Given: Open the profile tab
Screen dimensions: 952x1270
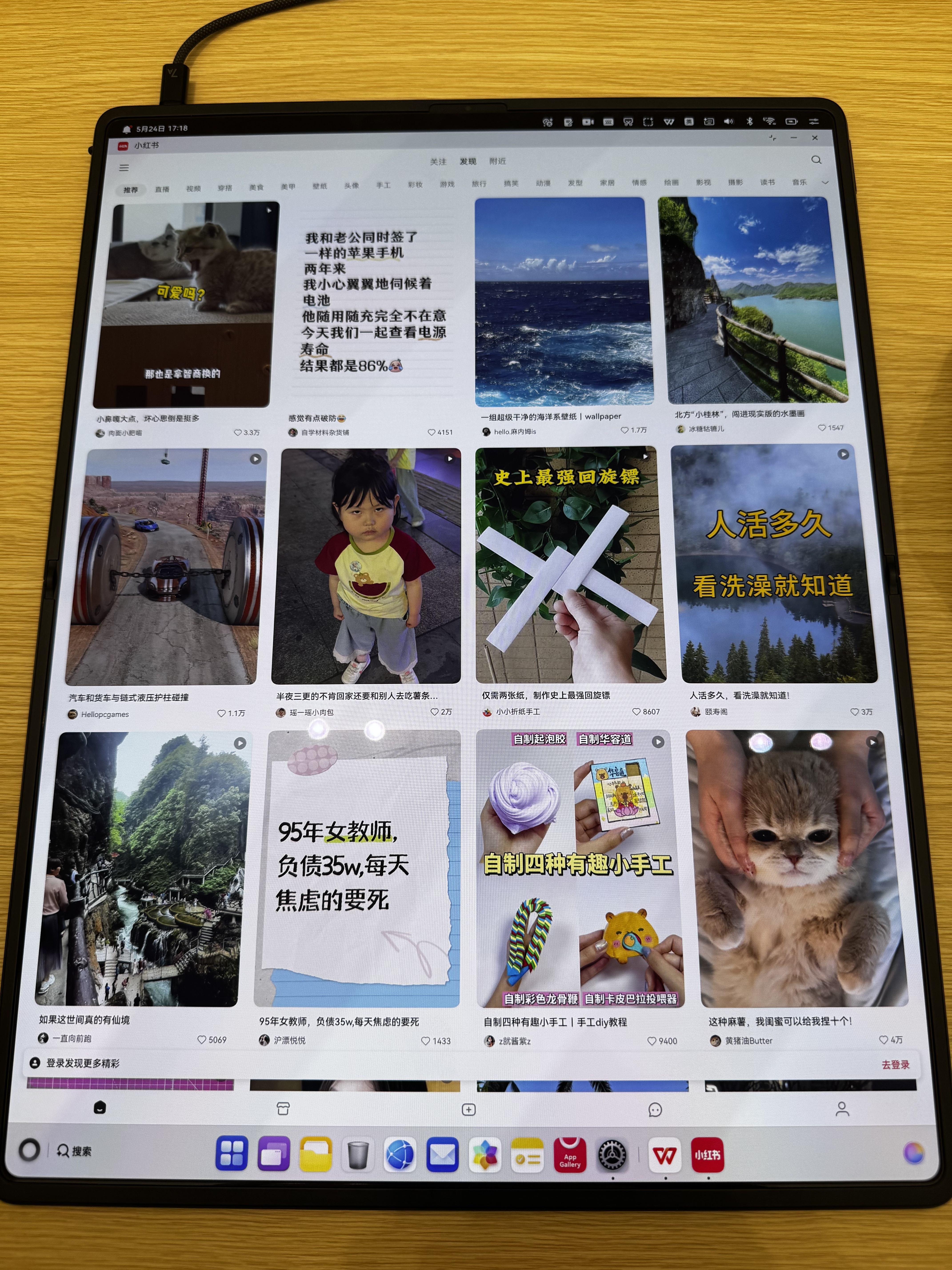Looking at the screenshot, I should click(x=842, y=1109).
